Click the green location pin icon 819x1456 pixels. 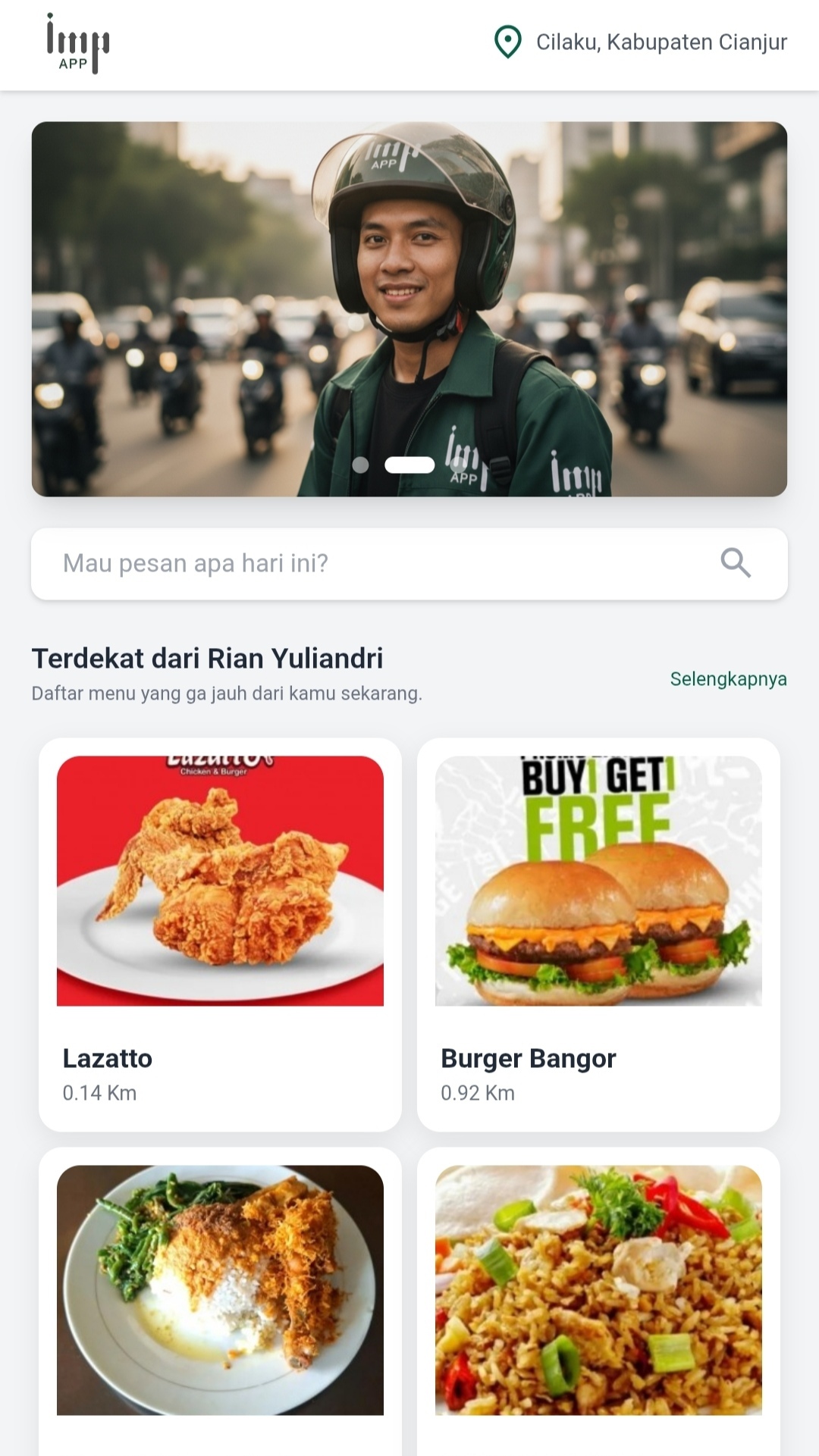507,42
